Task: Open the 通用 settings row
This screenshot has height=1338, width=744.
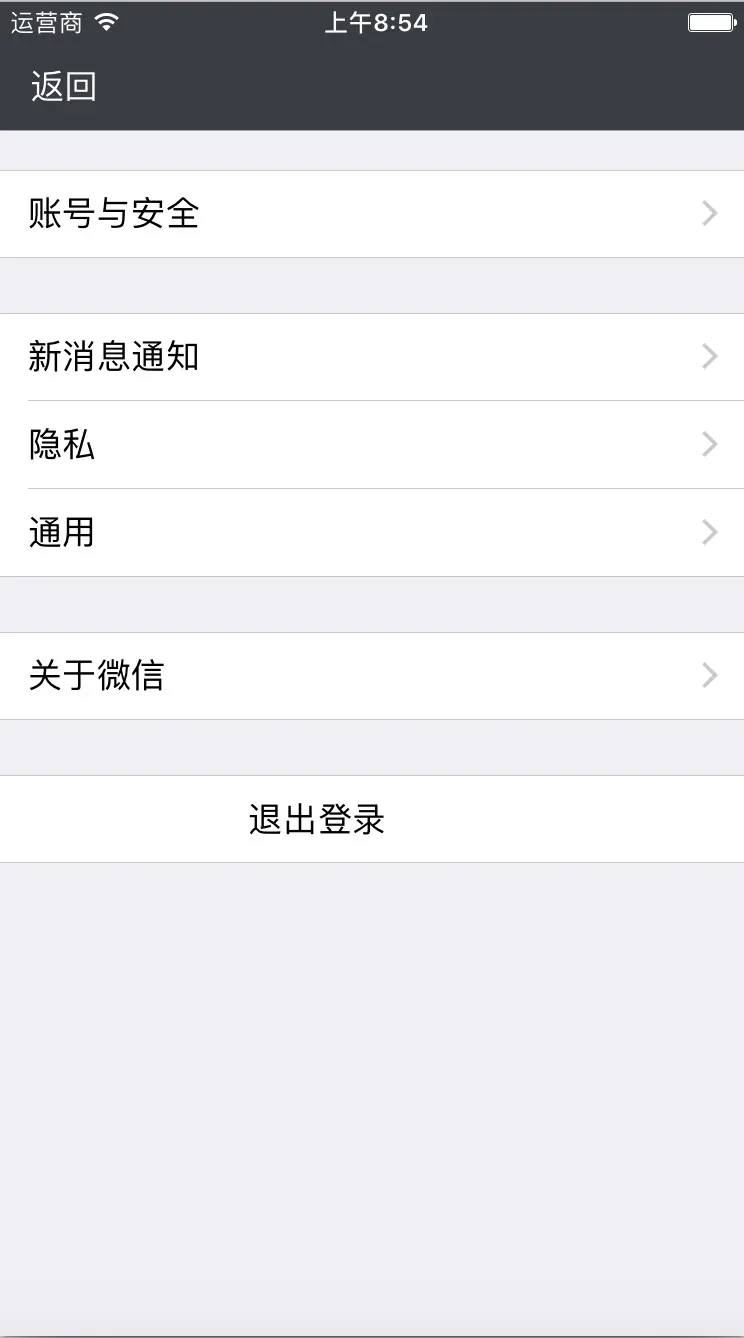Action: 372,533
